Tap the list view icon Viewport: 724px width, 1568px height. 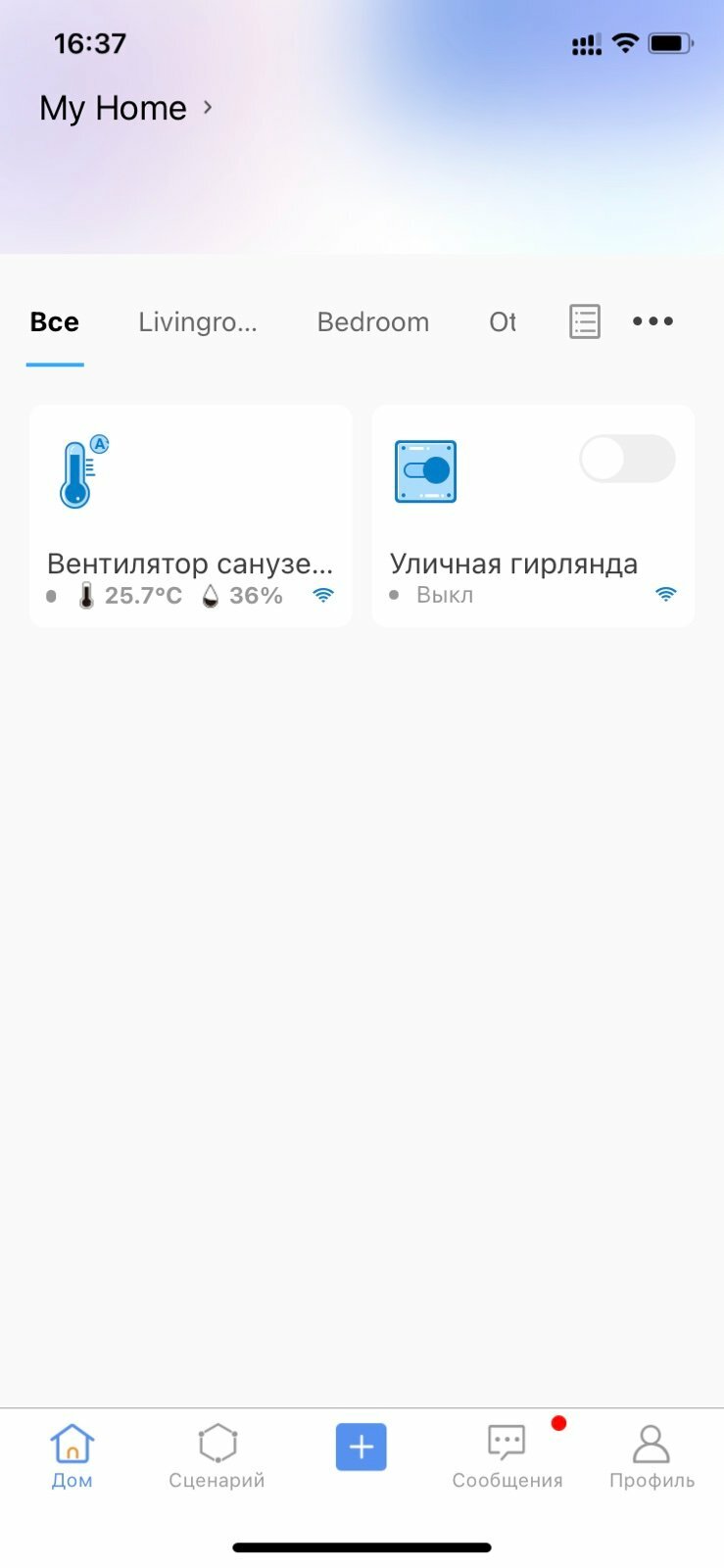(585, 321)
